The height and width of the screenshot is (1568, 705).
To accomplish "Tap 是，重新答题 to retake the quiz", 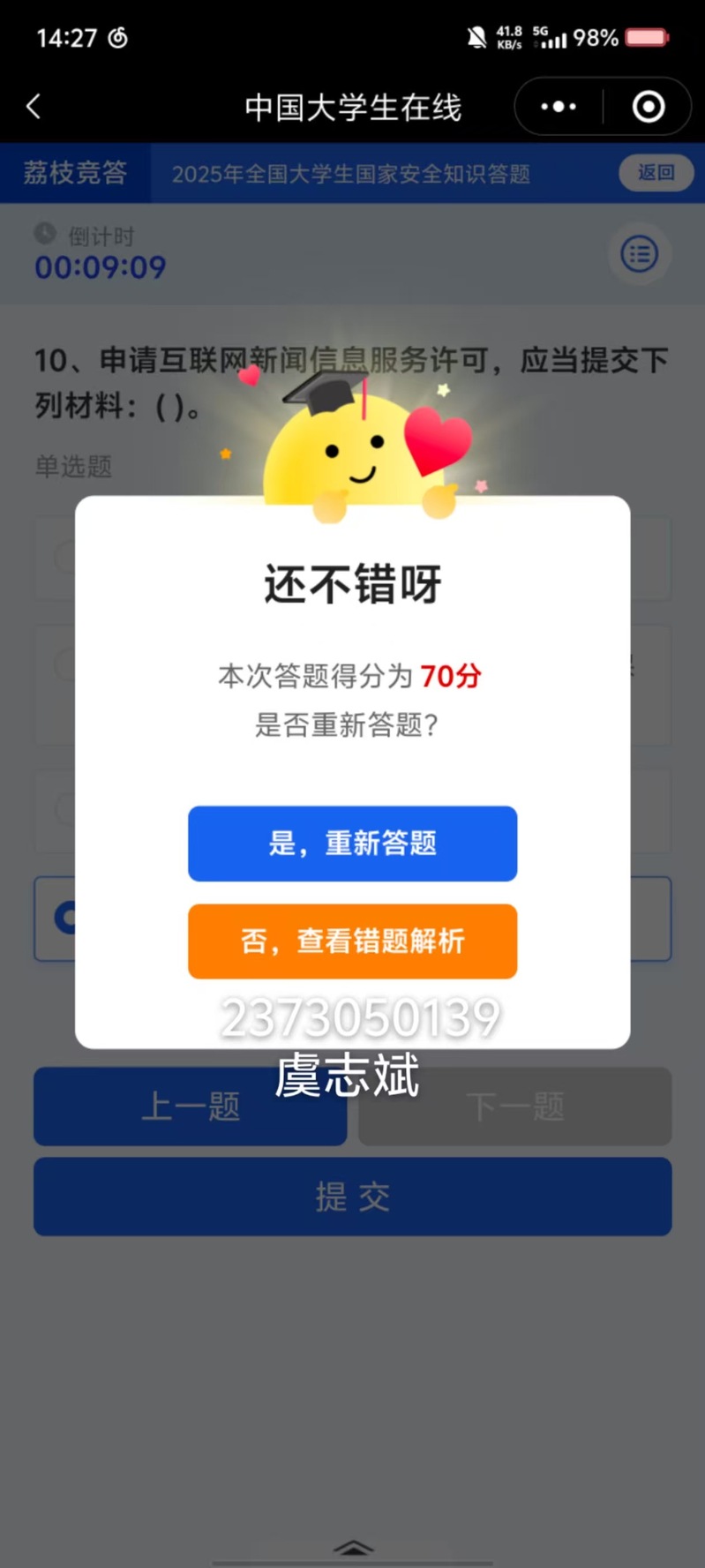I will pyautogui.click(x=352, y=844).
